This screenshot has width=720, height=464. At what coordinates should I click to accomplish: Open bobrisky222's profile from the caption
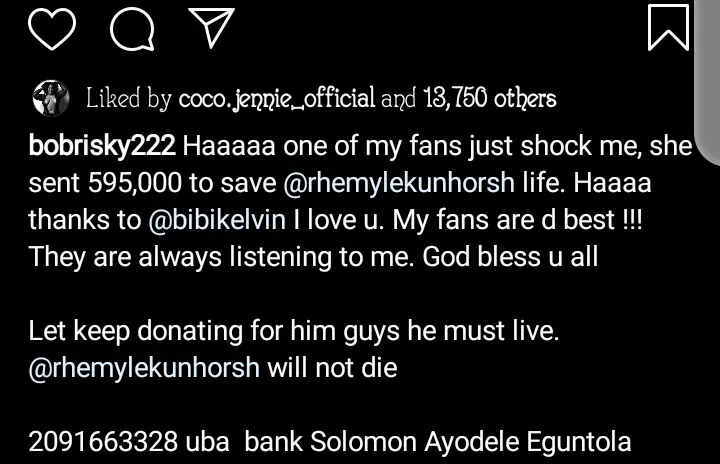102,147
